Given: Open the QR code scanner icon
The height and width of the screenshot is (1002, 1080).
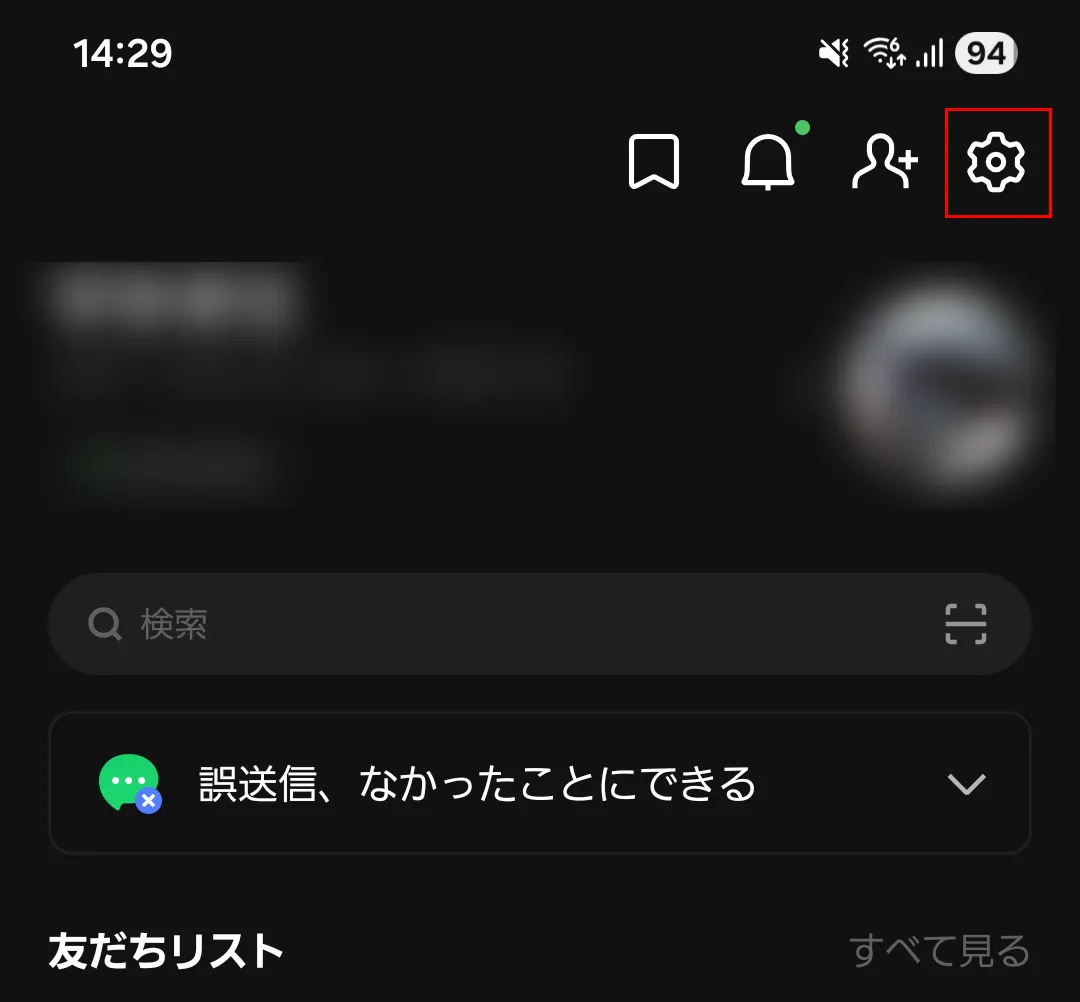Looking at the screenshot, I should [x=966, y=625].
